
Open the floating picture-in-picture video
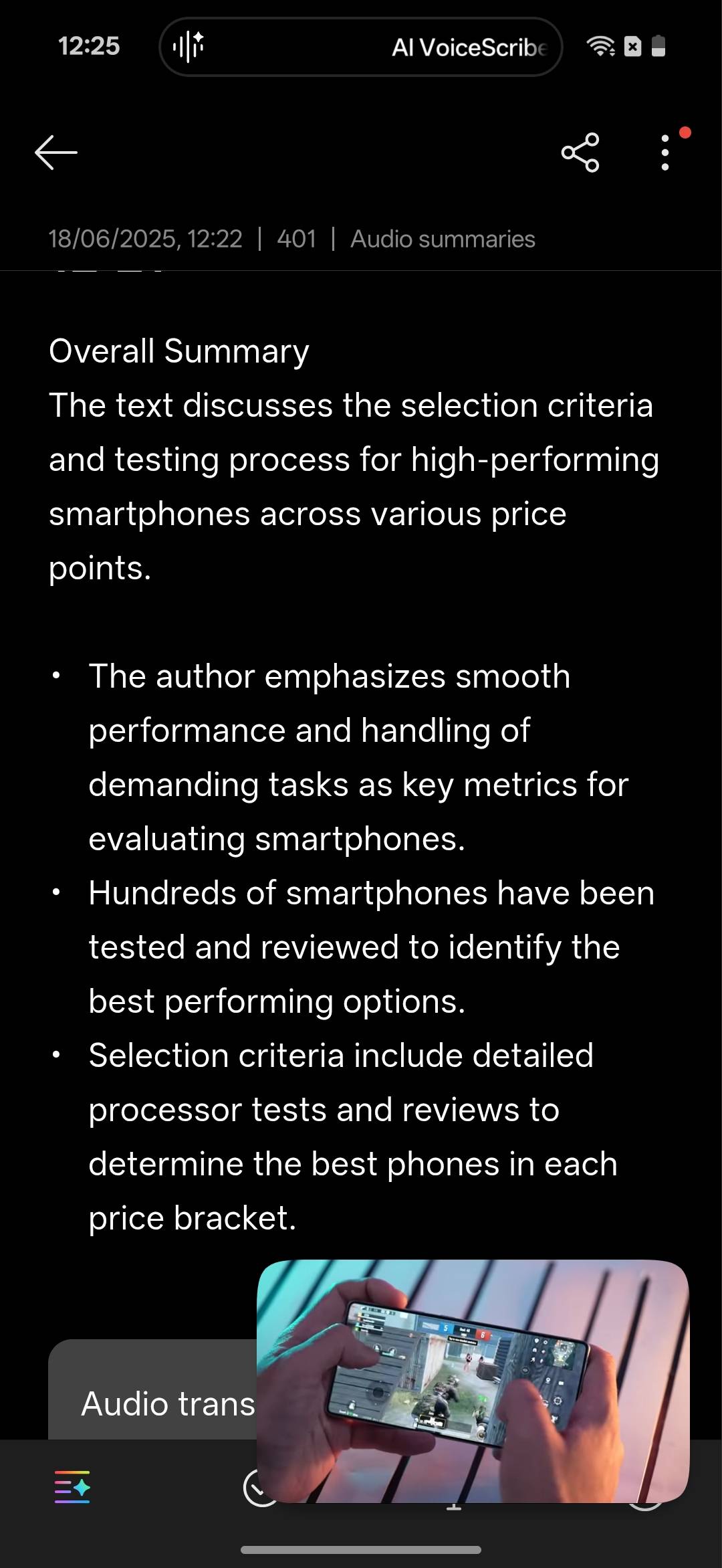click(473, 1381)
